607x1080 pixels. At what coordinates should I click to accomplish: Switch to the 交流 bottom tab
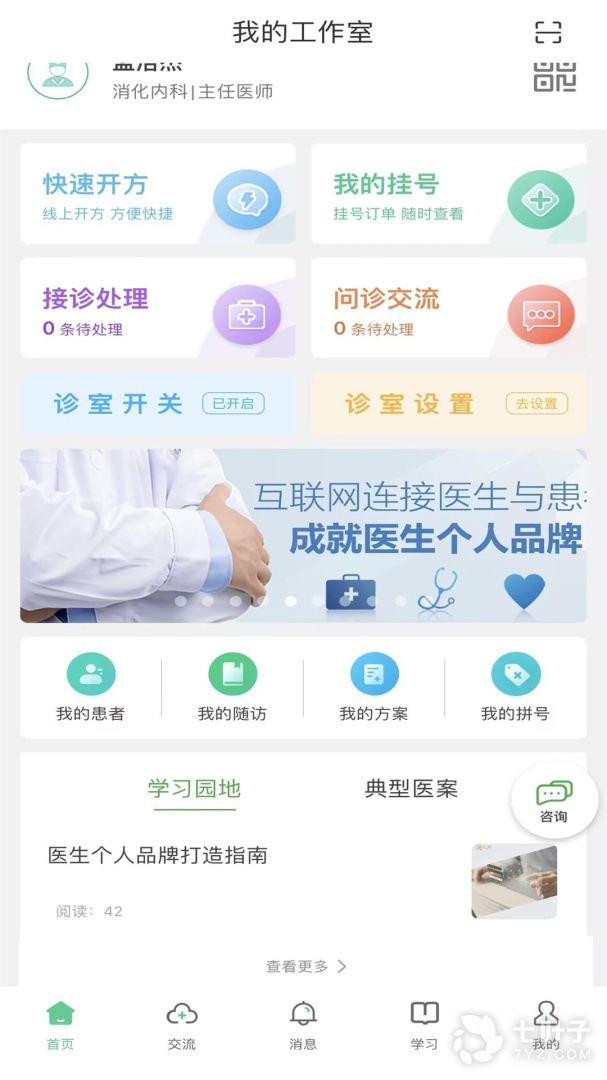(182, 1026)
